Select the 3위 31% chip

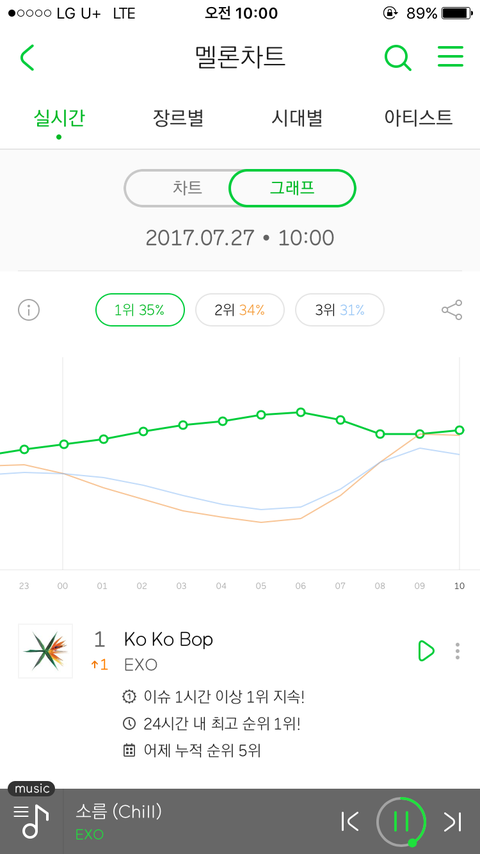(339, 310)
